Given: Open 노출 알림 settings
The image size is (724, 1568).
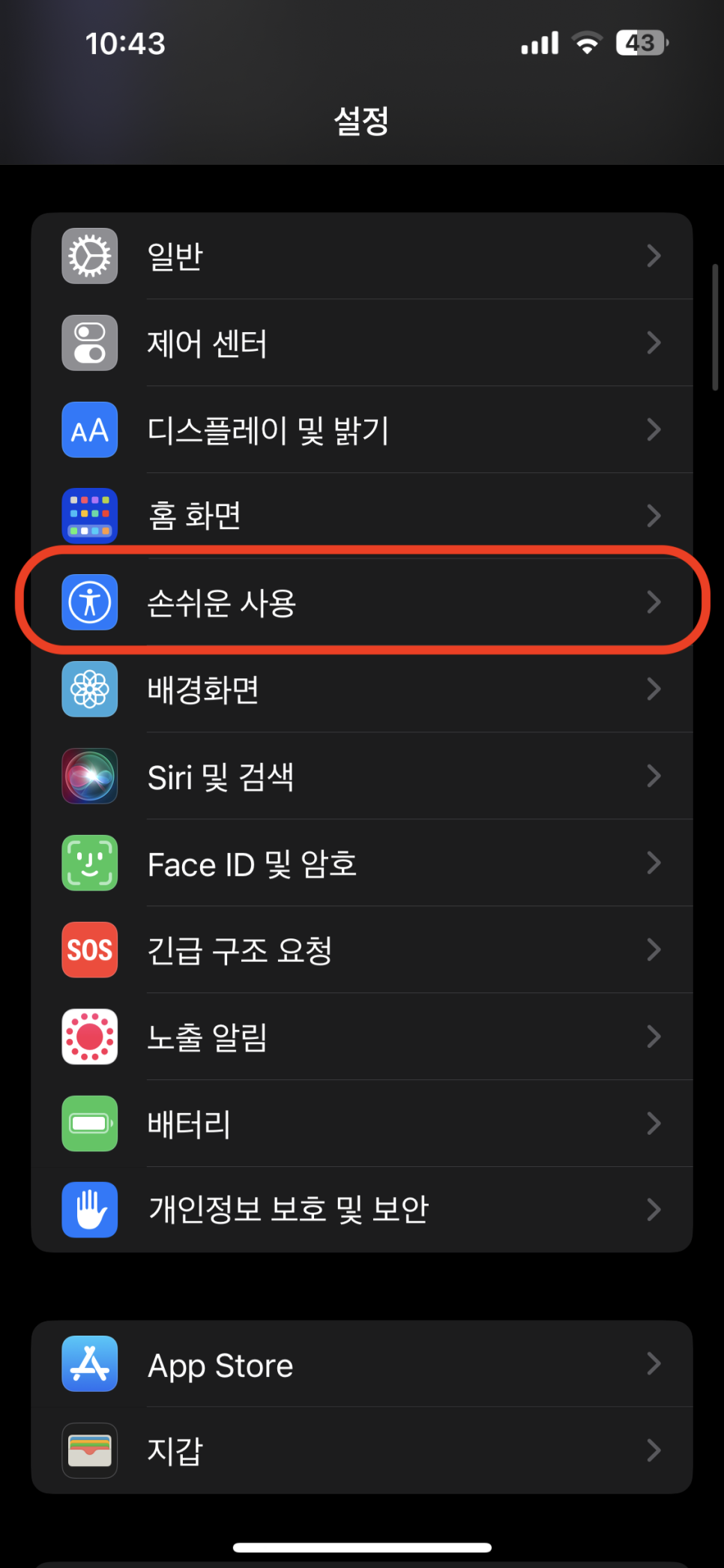Looking at the screenshot, I should [361, 1037].
